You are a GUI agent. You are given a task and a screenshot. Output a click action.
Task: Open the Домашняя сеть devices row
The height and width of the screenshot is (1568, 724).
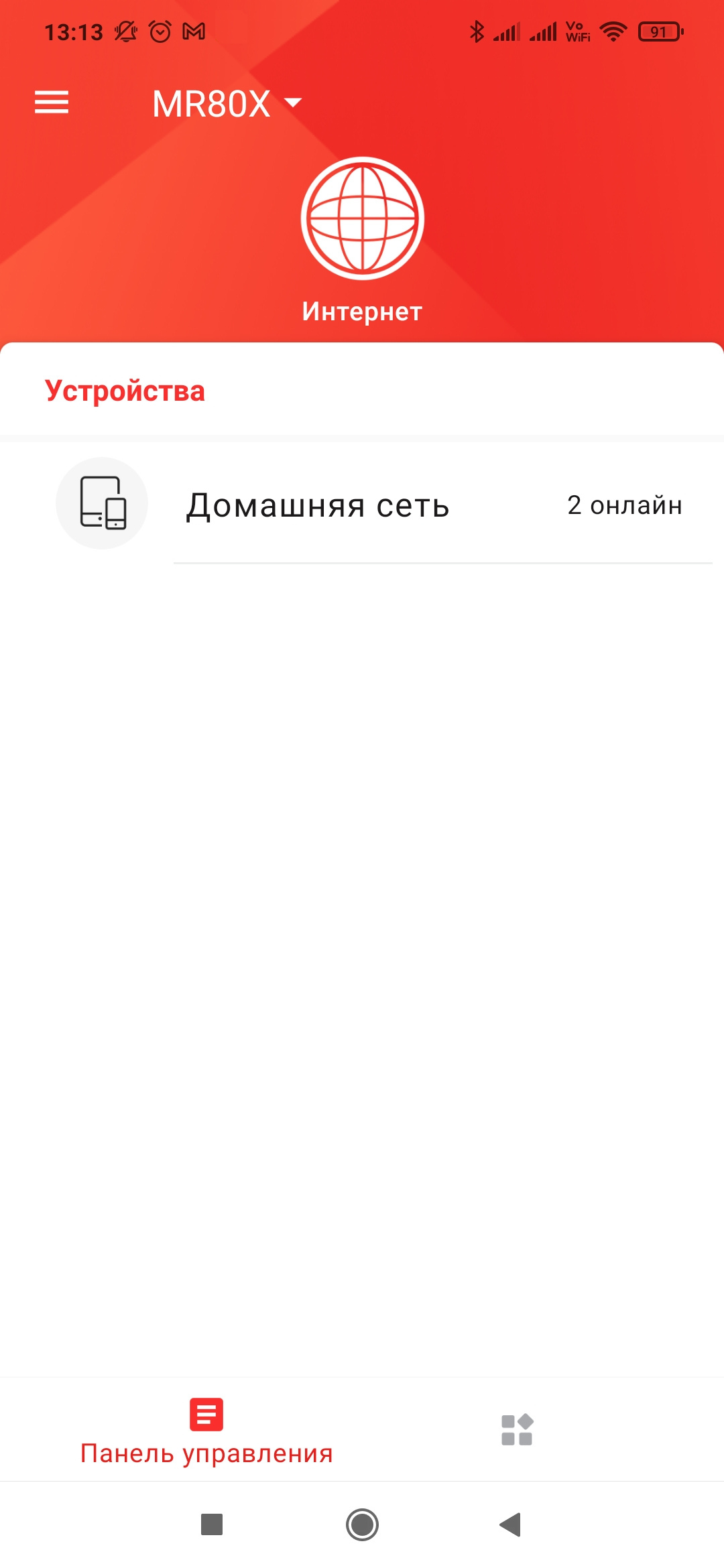pyautogui.click(x=375, y=505)
